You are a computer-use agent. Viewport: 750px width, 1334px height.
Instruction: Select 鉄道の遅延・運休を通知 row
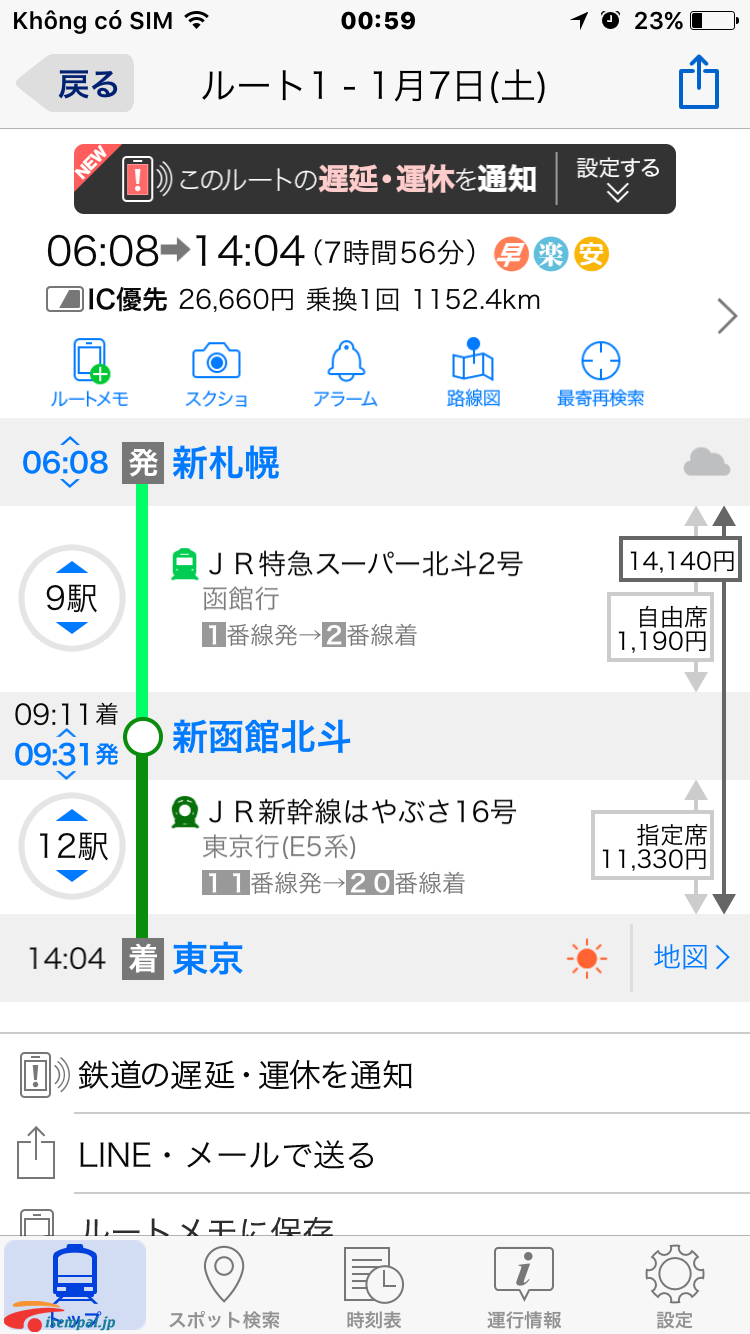pyautogui.click(x=375, y=1075)
